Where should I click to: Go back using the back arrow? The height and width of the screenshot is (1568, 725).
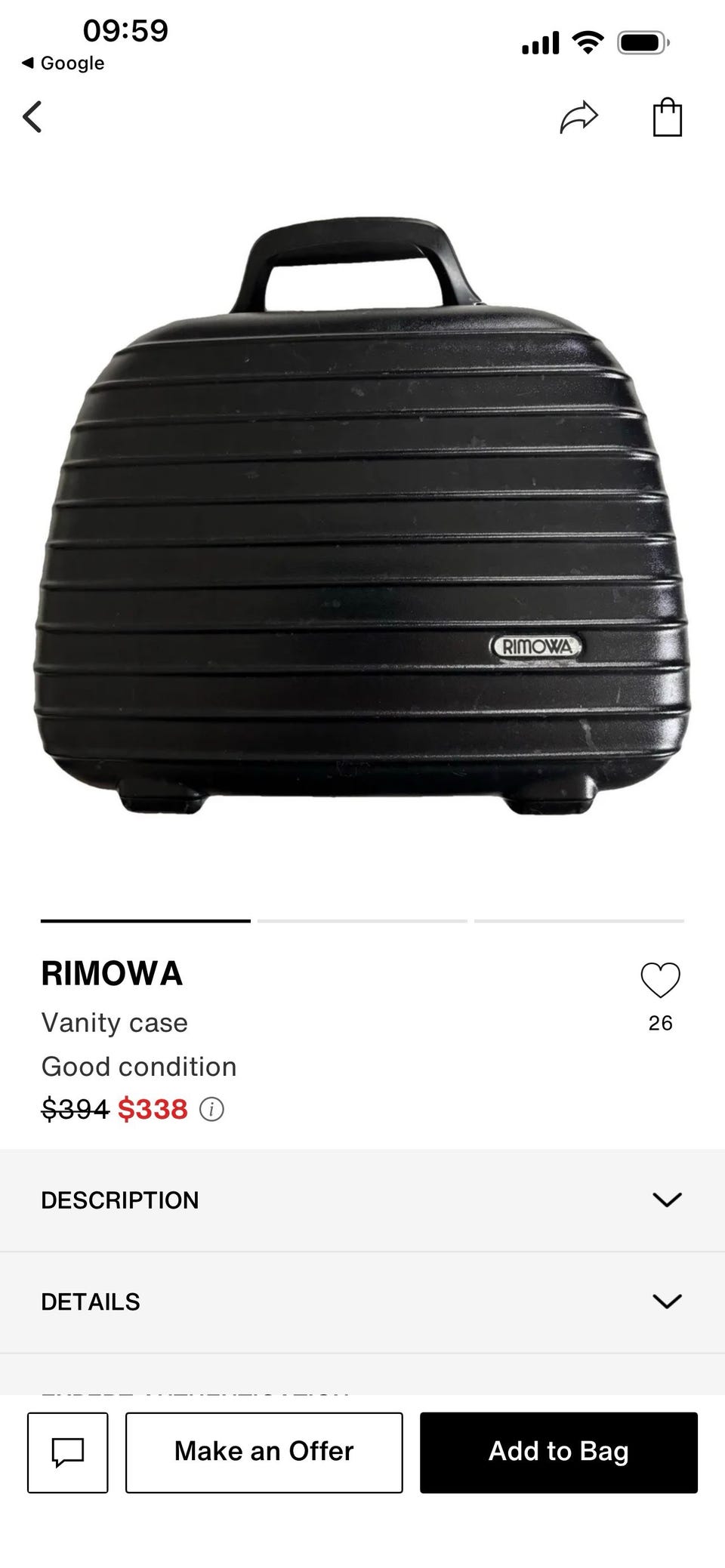pos(32,117)
